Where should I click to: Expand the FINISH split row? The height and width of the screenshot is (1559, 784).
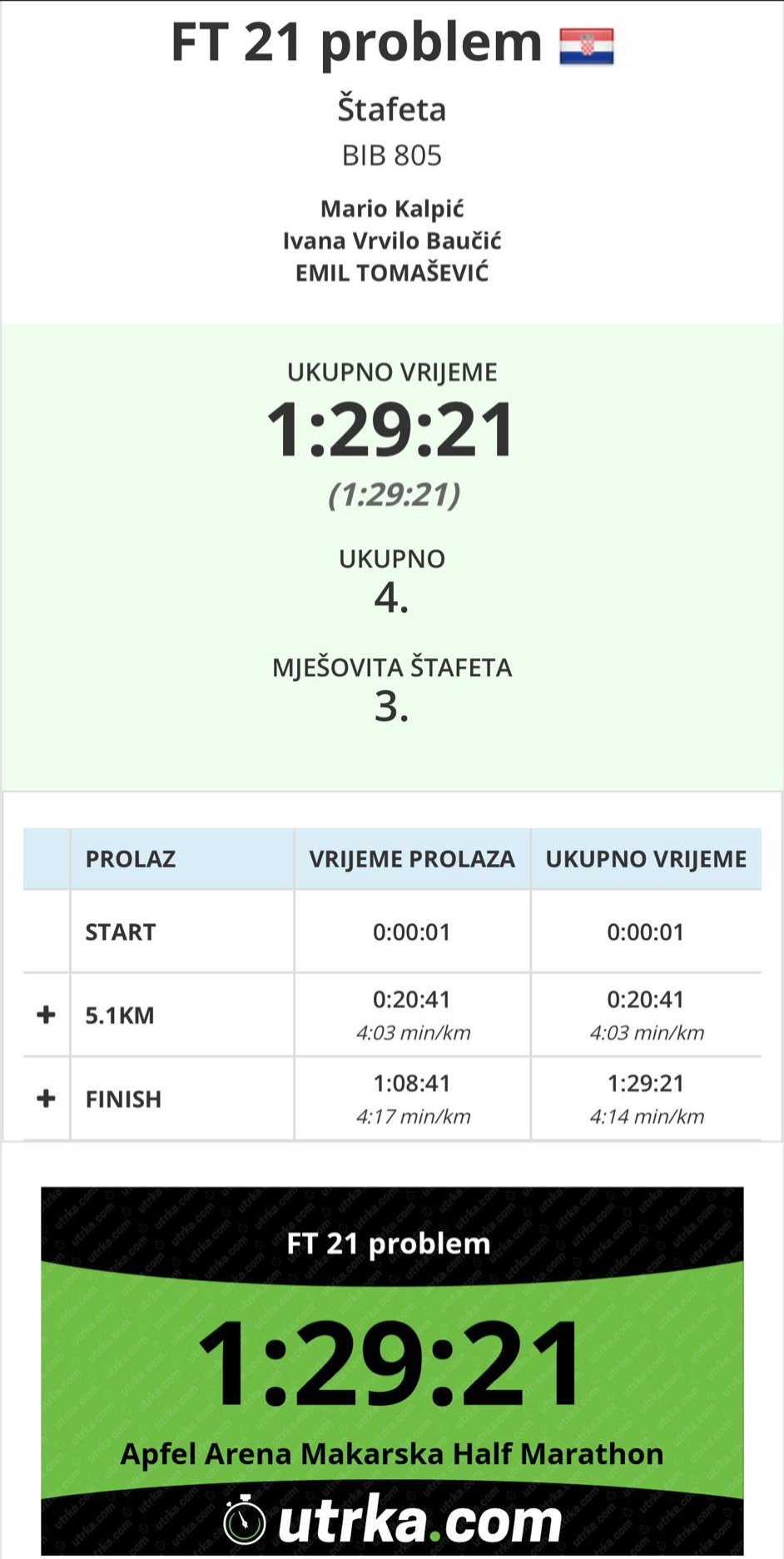47,1099
